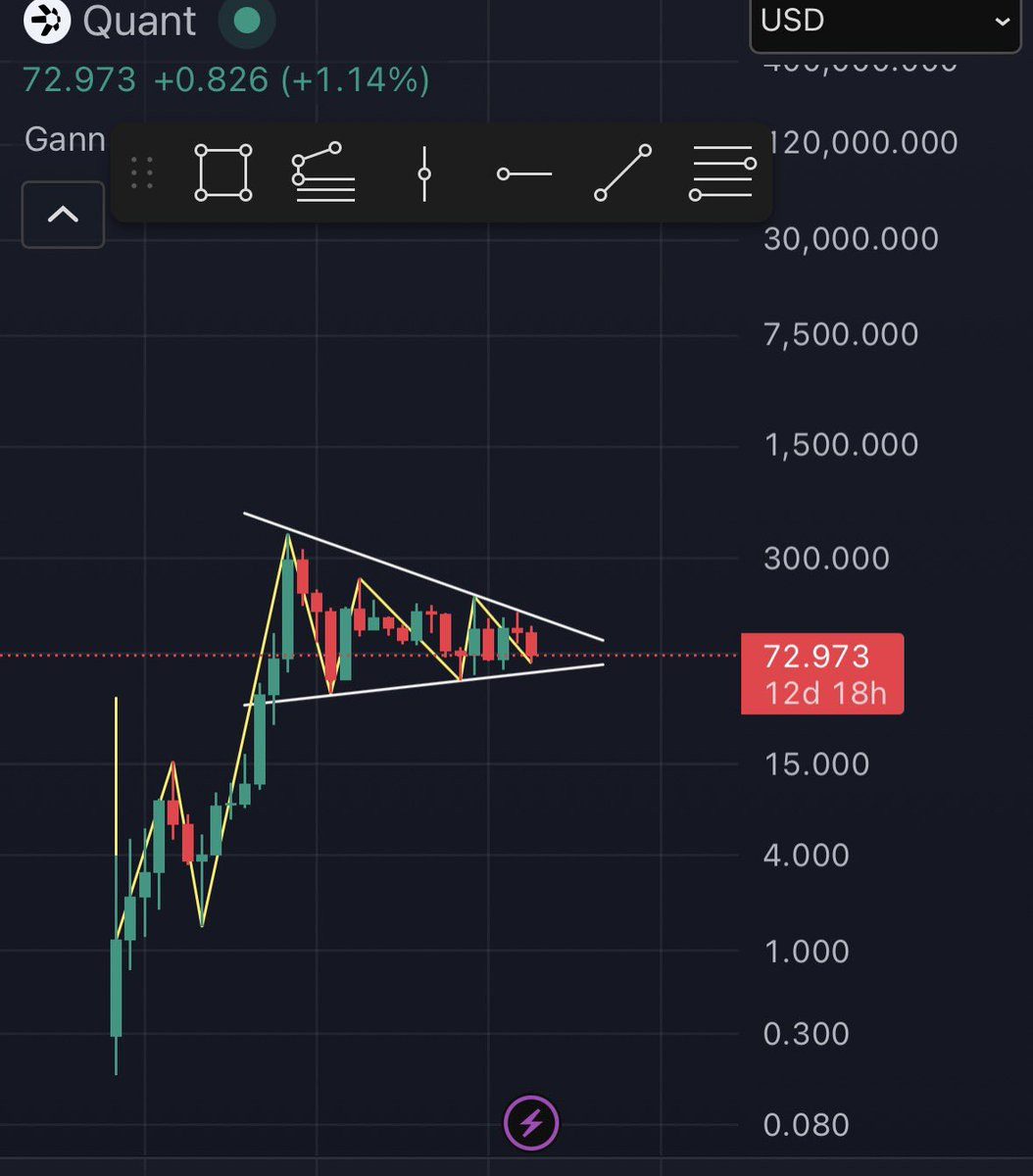Tap the purple lightning bolt button
Image resolution: width=1033 pixels, height=1176 pixels.
pyautogui.click(x=531, y=1122)
